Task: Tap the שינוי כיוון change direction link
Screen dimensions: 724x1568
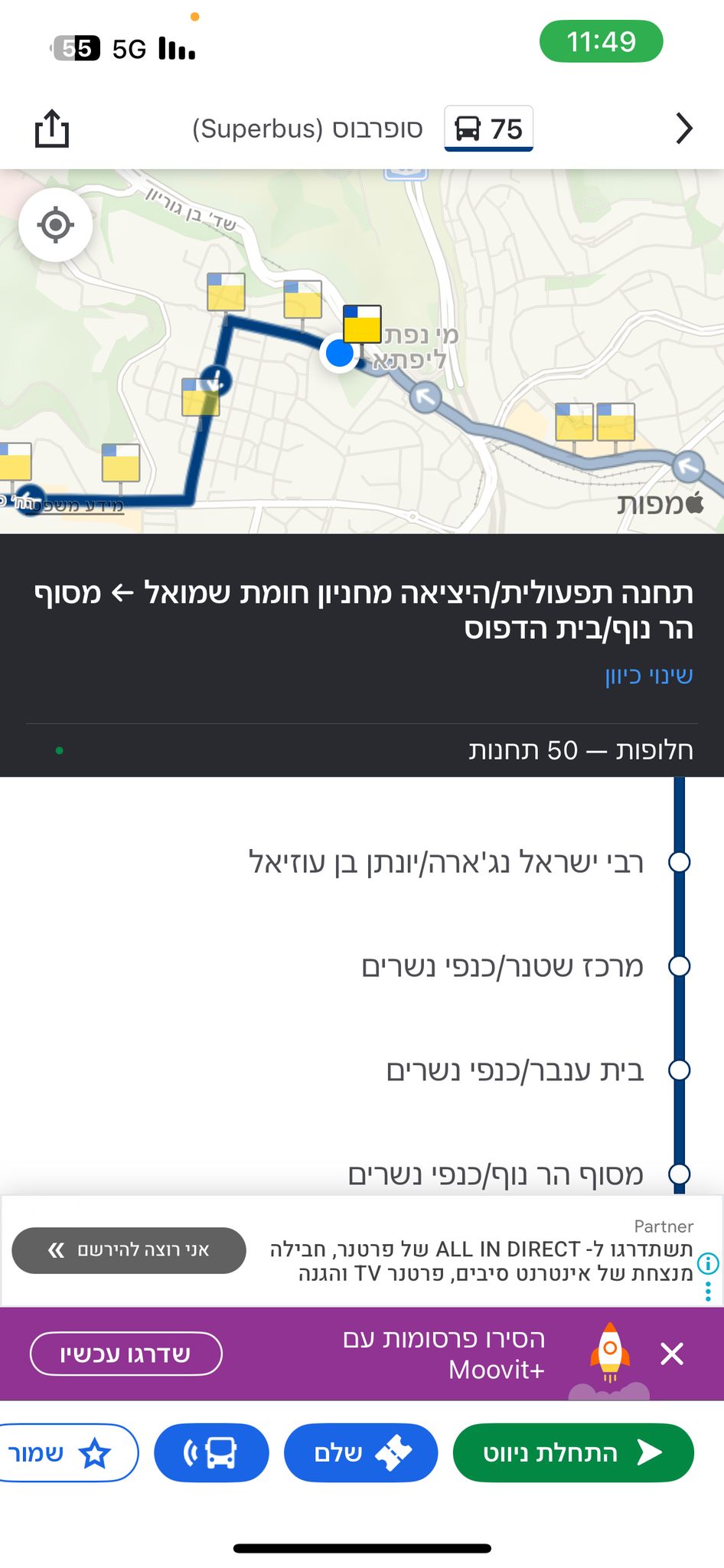Action: click(648, 675)
